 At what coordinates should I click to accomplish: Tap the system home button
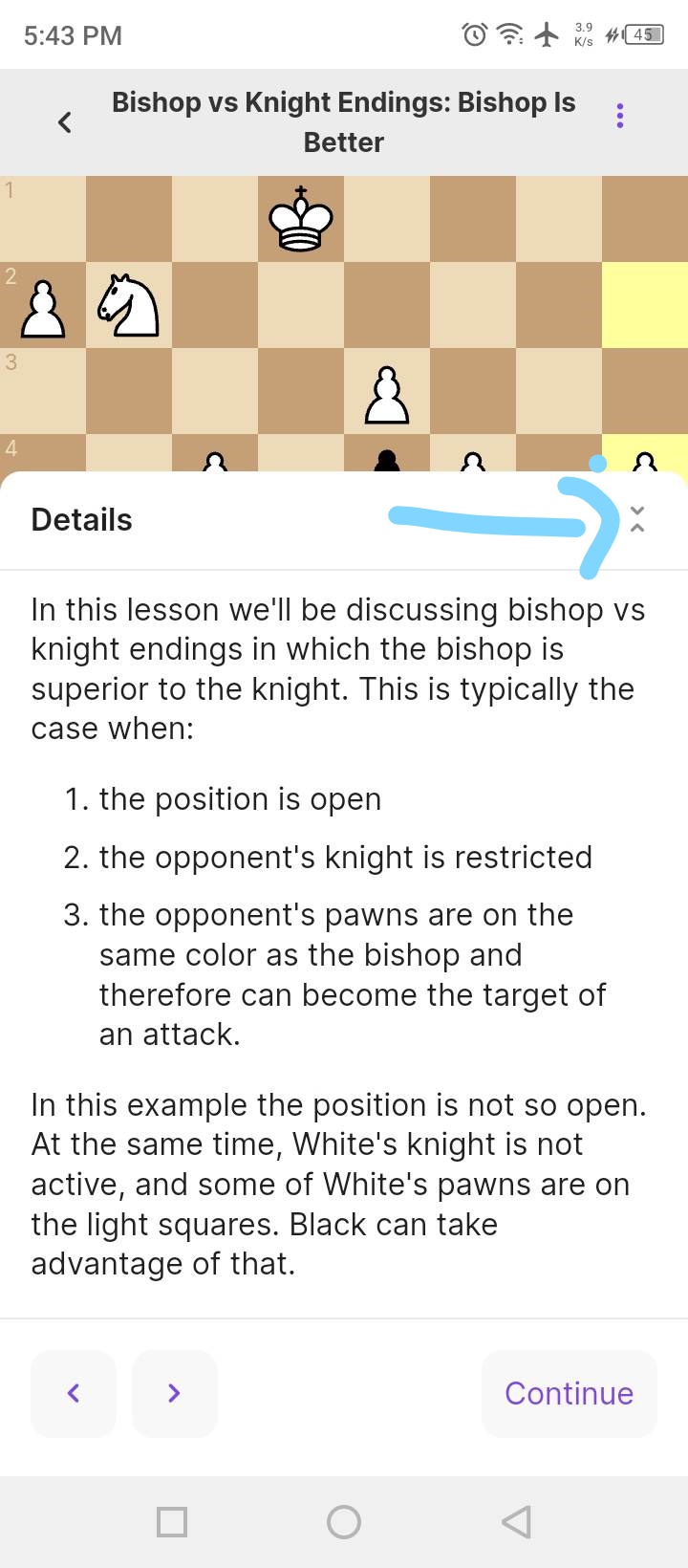pos(344,1521)
